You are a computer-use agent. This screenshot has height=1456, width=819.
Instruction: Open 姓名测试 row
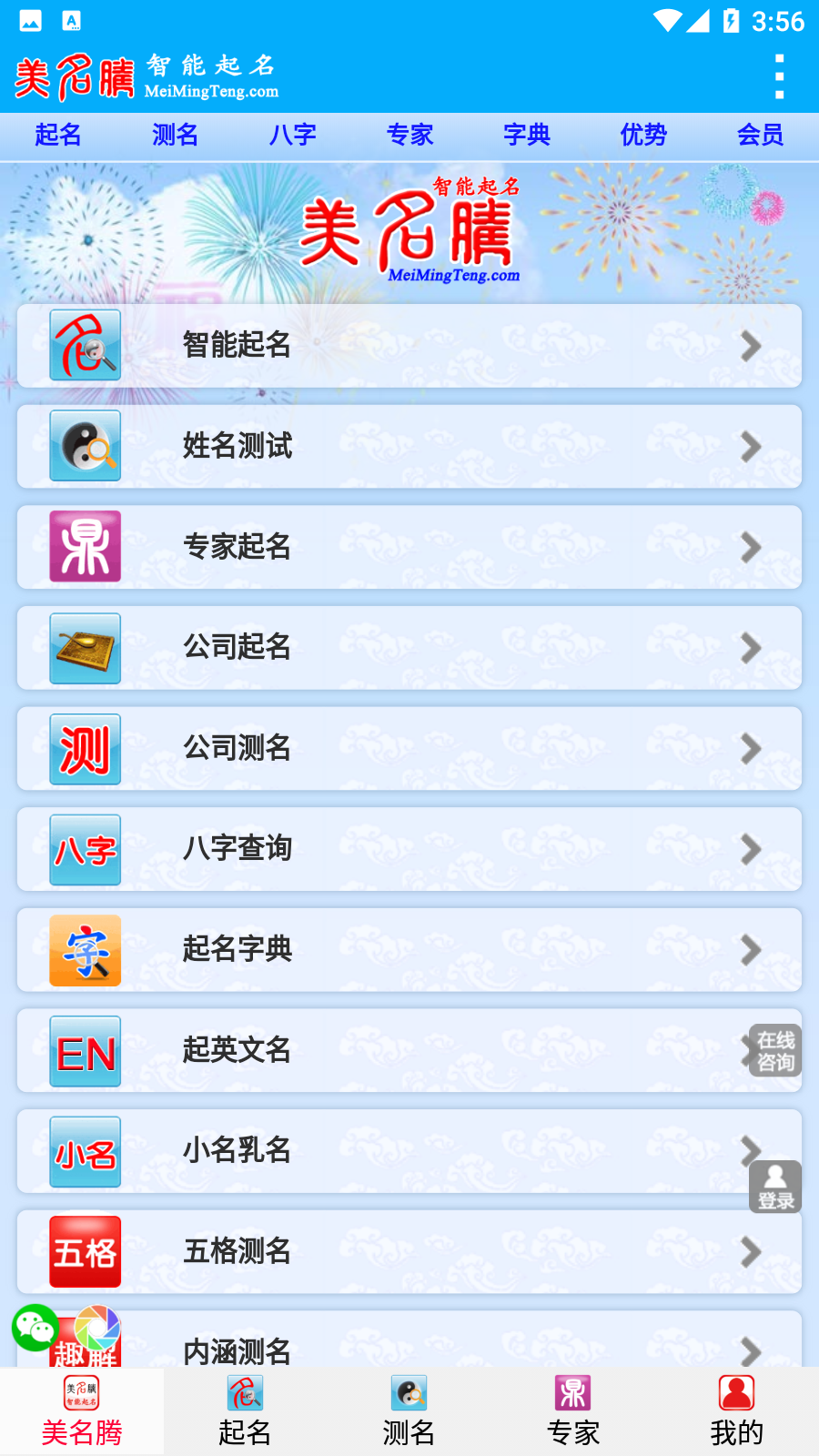(409, 447)
